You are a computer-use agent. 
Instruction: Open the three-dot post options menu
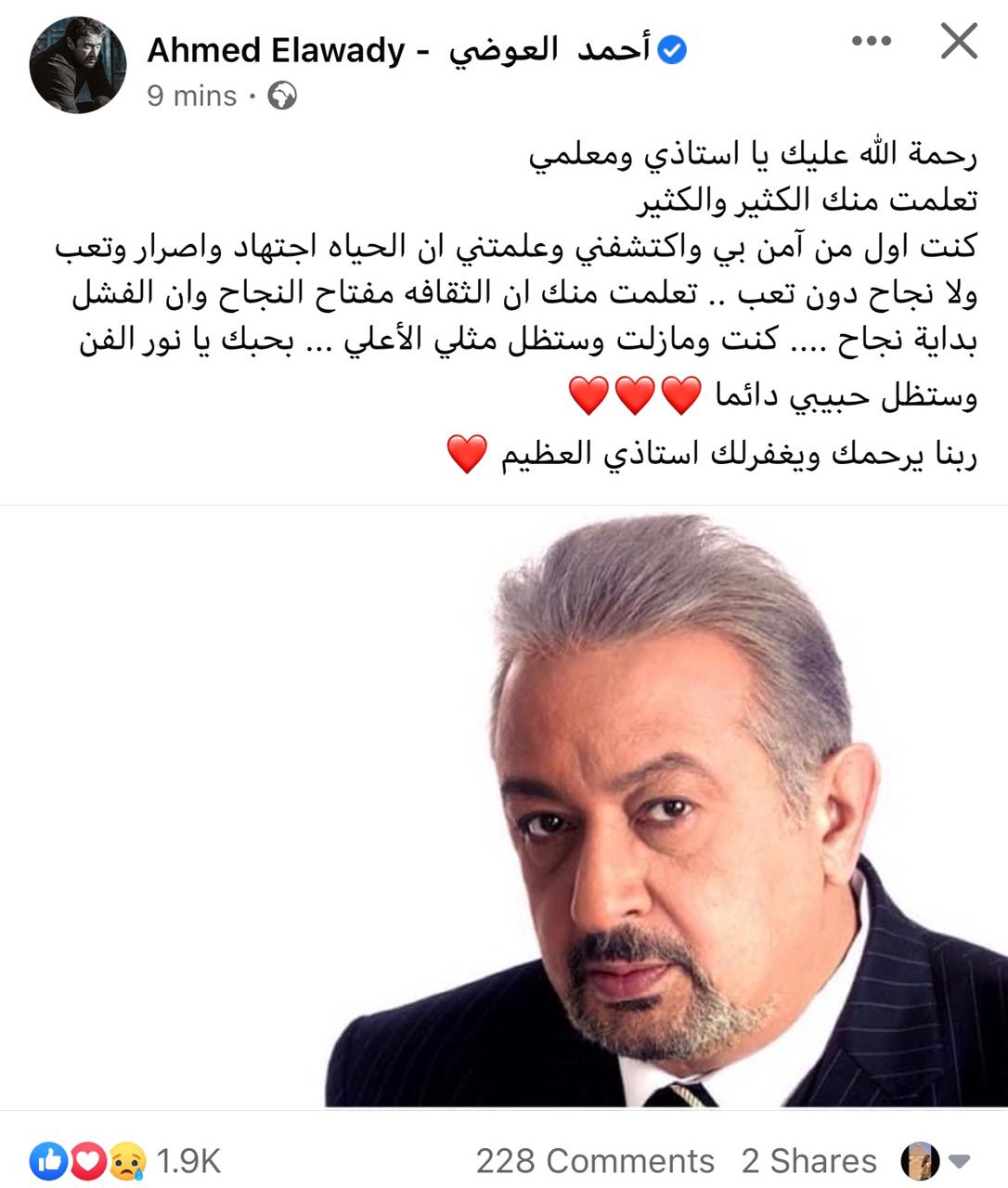[x=871, y=42]
